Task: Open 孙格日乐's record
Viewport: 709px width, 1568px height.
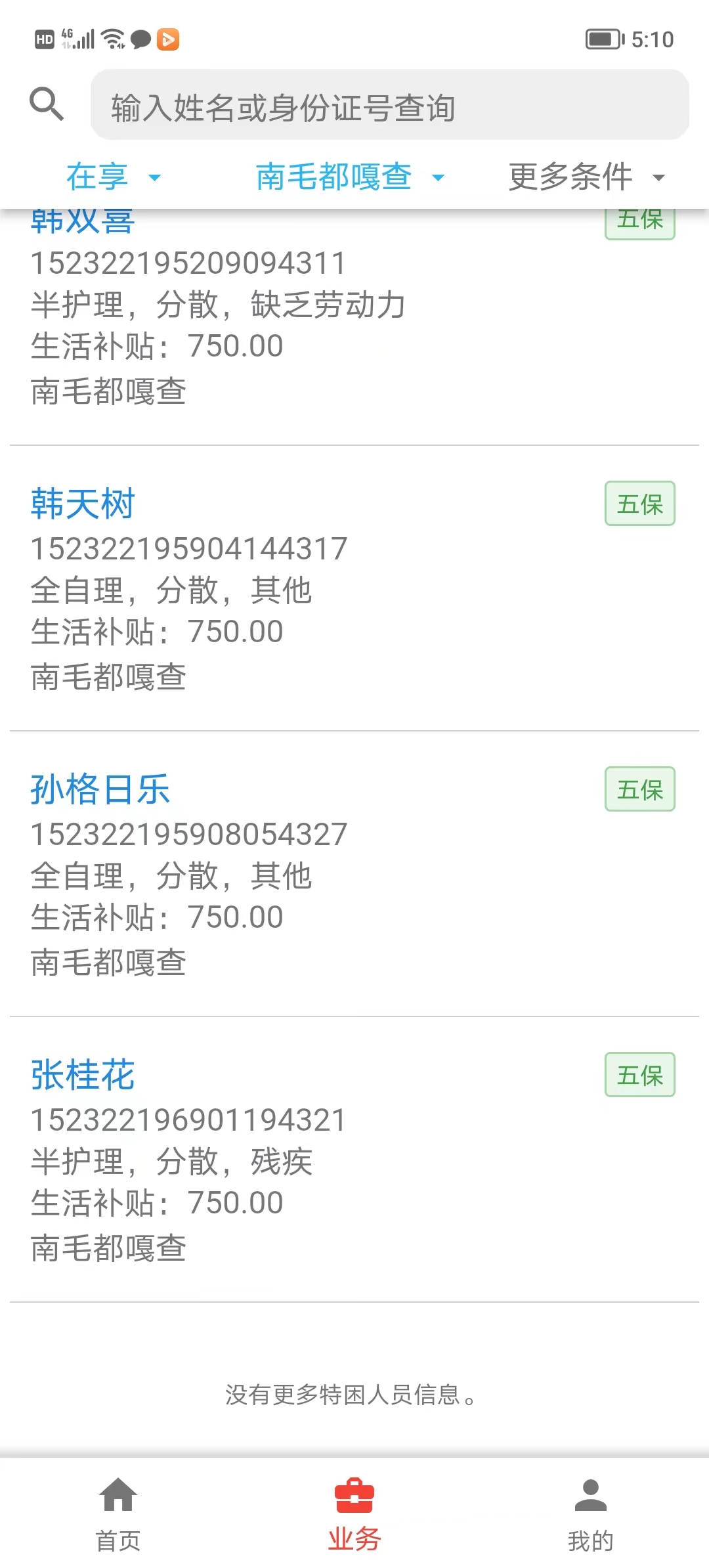Action: (x=354, y=874)
